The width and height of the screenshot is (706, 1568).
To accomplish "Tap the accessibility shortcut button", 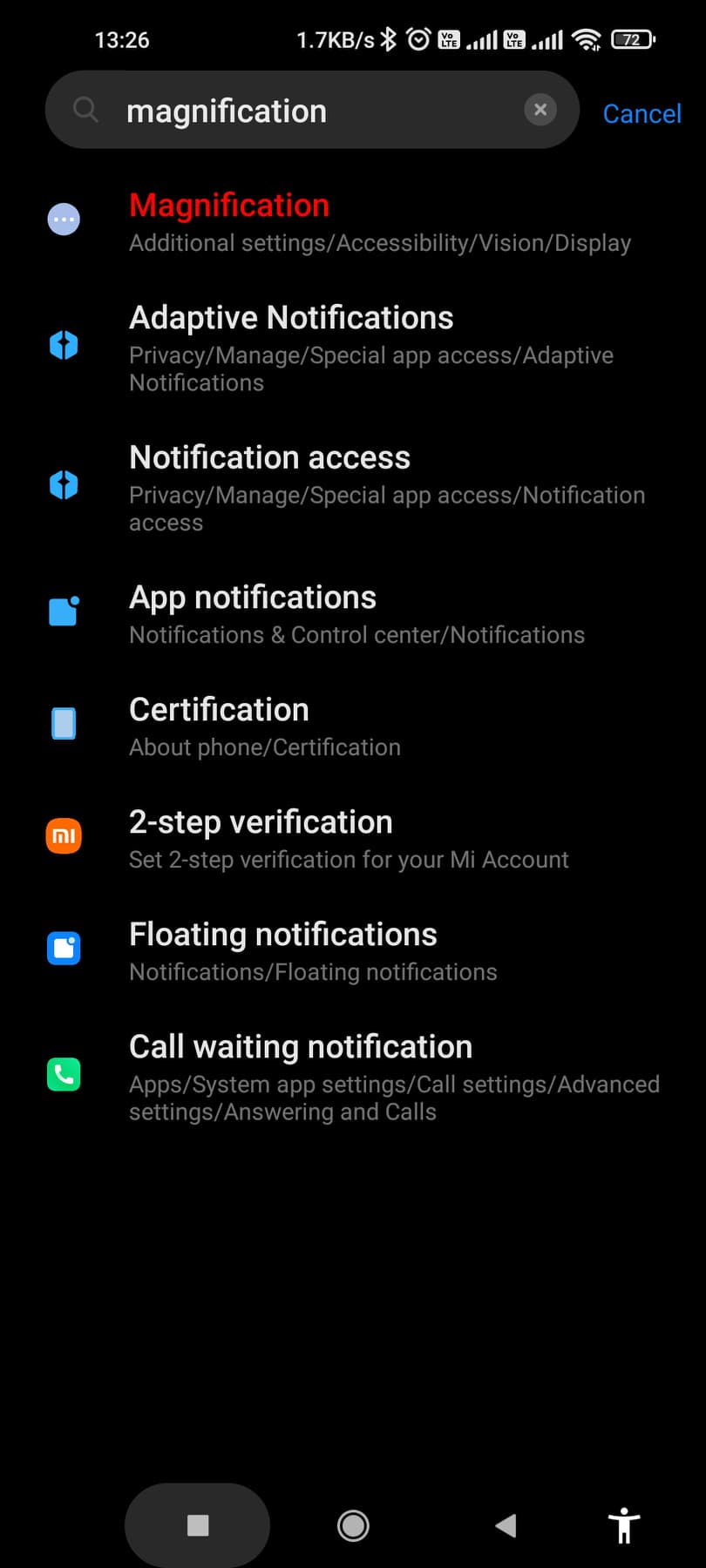I will pos(624,1525).
